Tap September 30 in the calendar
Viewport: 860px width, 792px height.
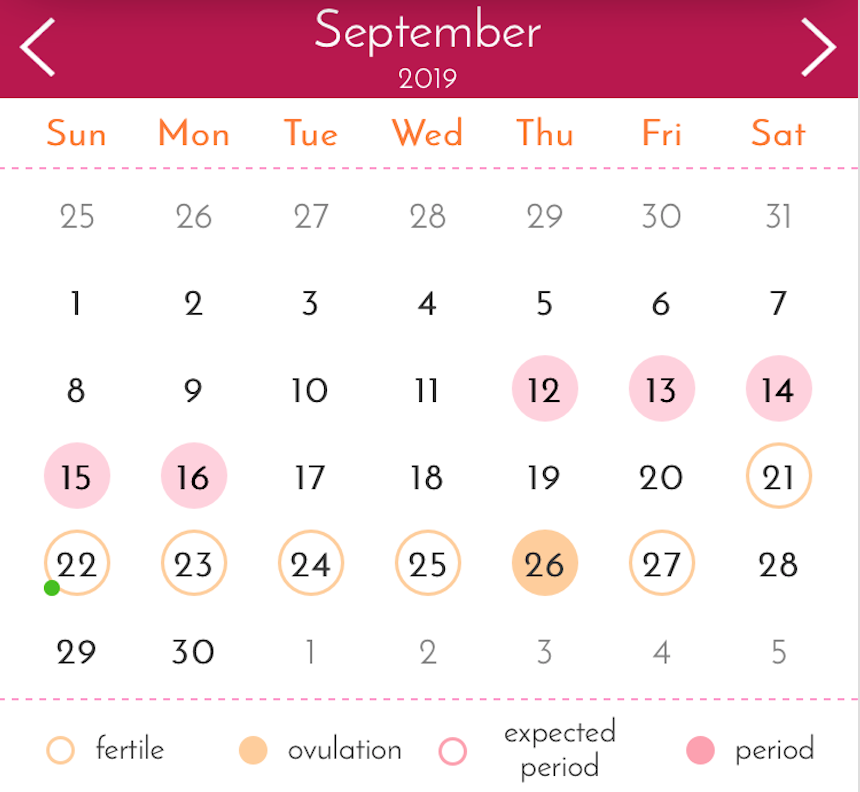coord(193,651)
